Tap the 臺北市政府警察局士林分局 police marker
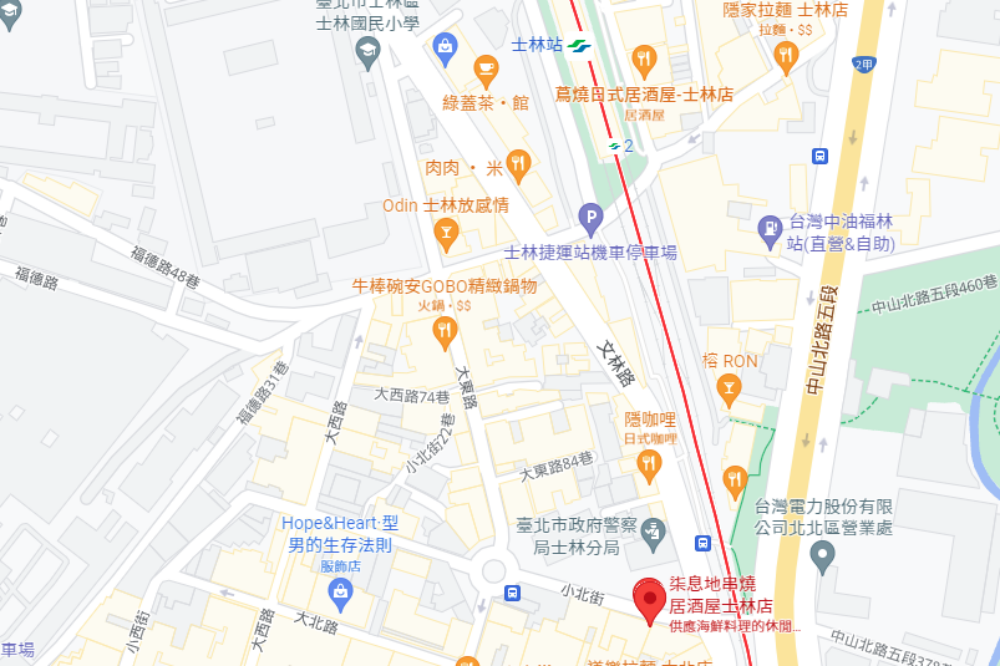The height and width of the screenshot is (666, 1000). (653, 531)
